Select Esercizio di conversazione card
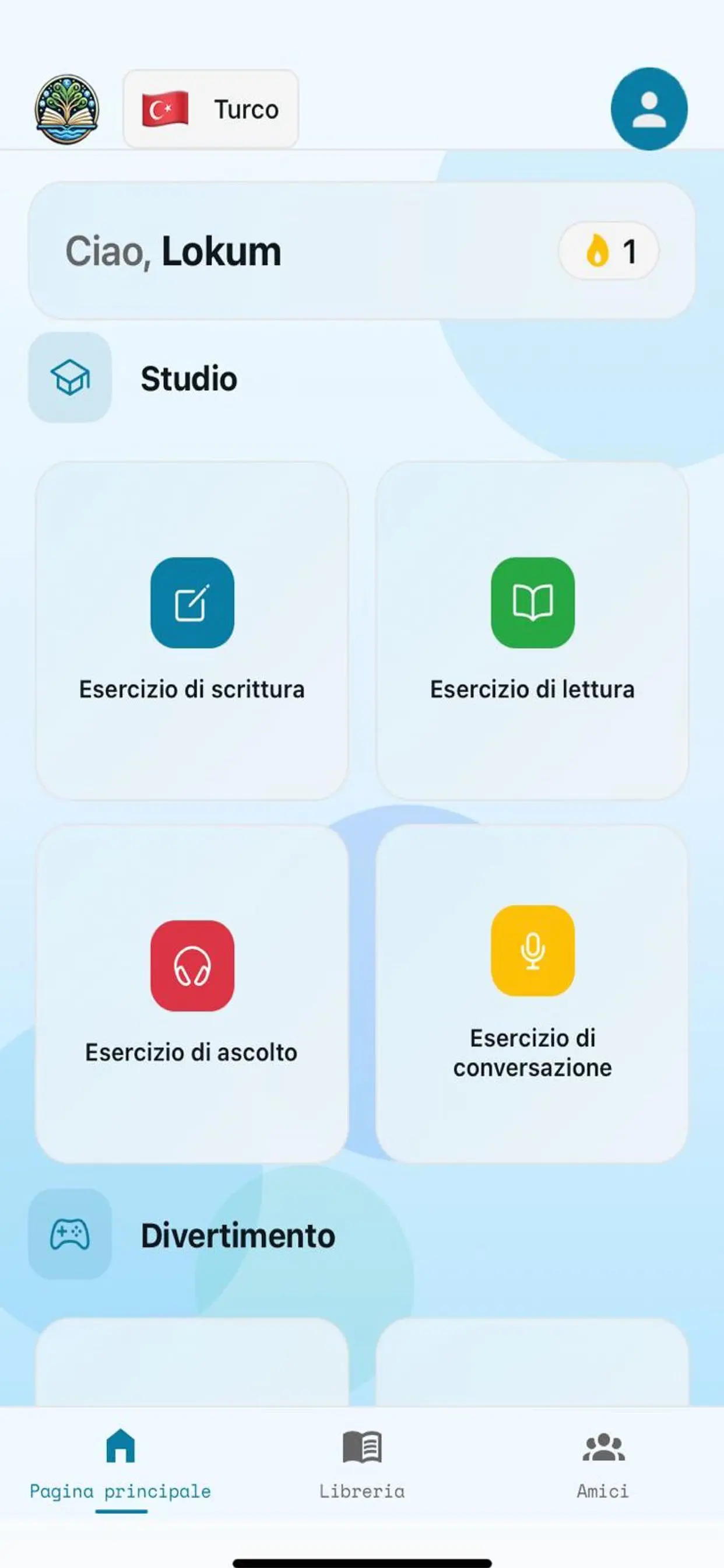The height and width of the screenshot is (1568, 724). tap(532, 993)
